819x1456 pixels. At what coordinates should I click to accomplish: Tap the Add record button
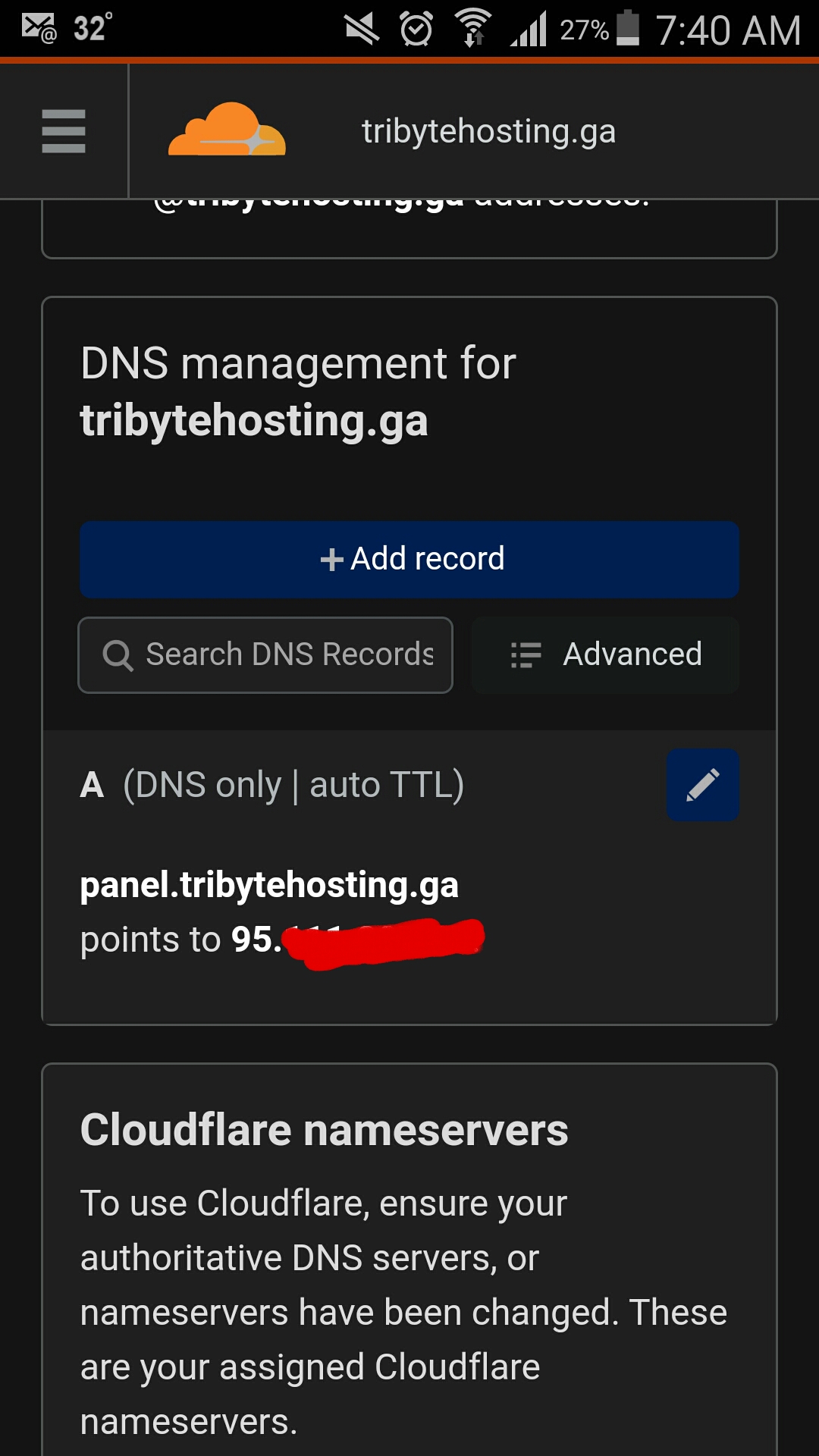click(409, 559)
